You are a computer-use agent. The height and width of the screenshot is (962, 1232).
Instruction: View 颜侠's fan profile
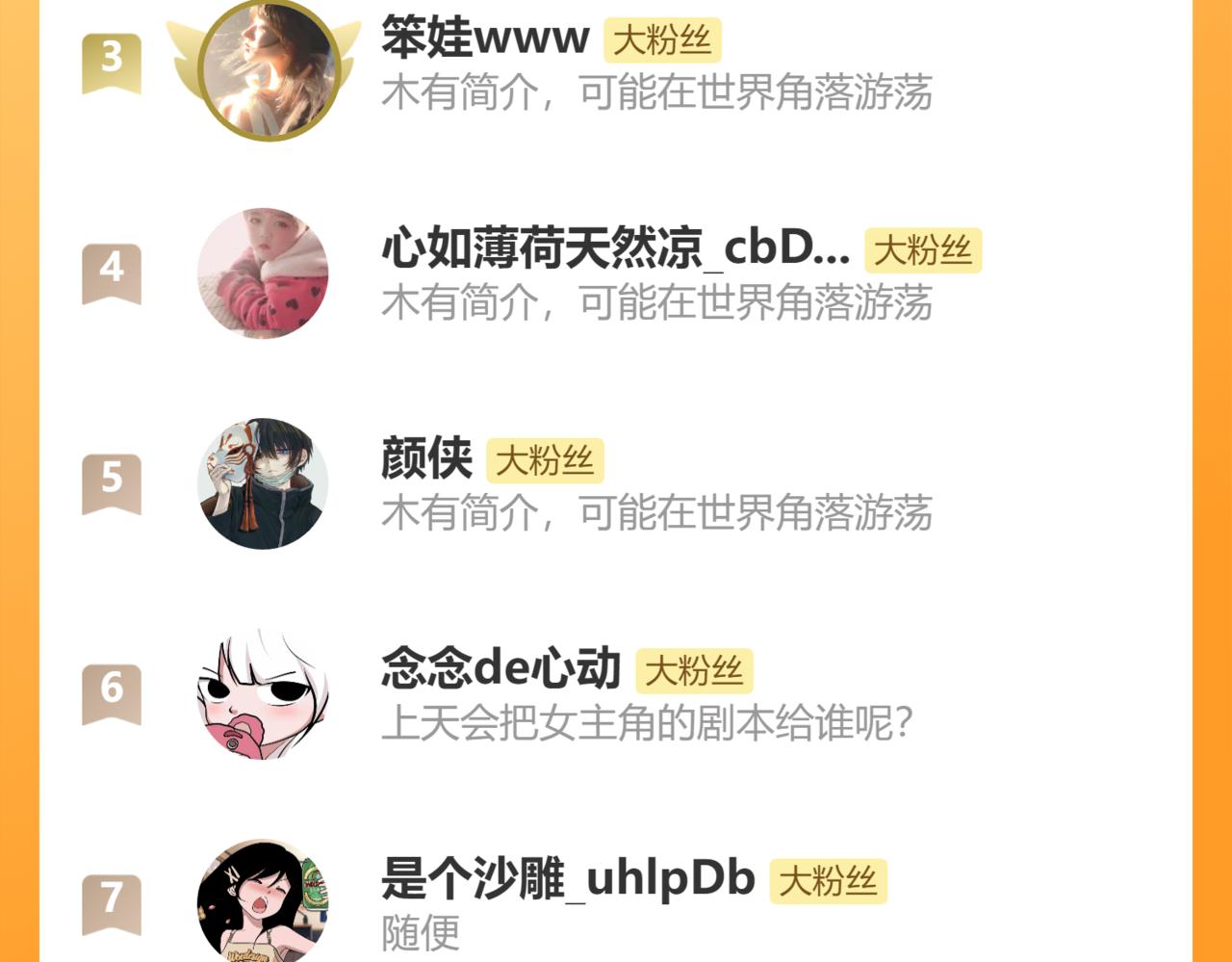pos(616,483)
